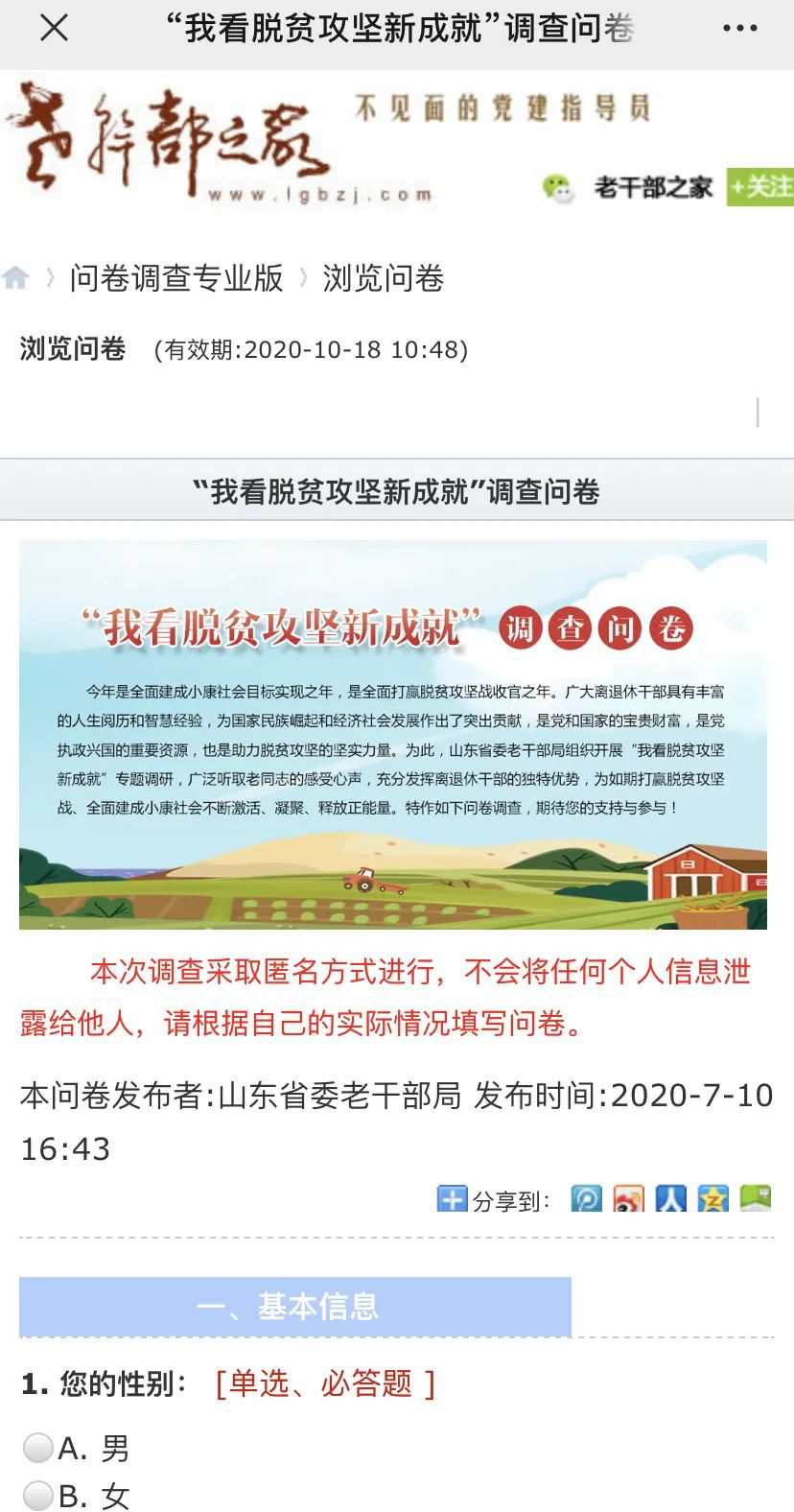Open more sharing options via 分享到 plus

tap(452, 1199)
